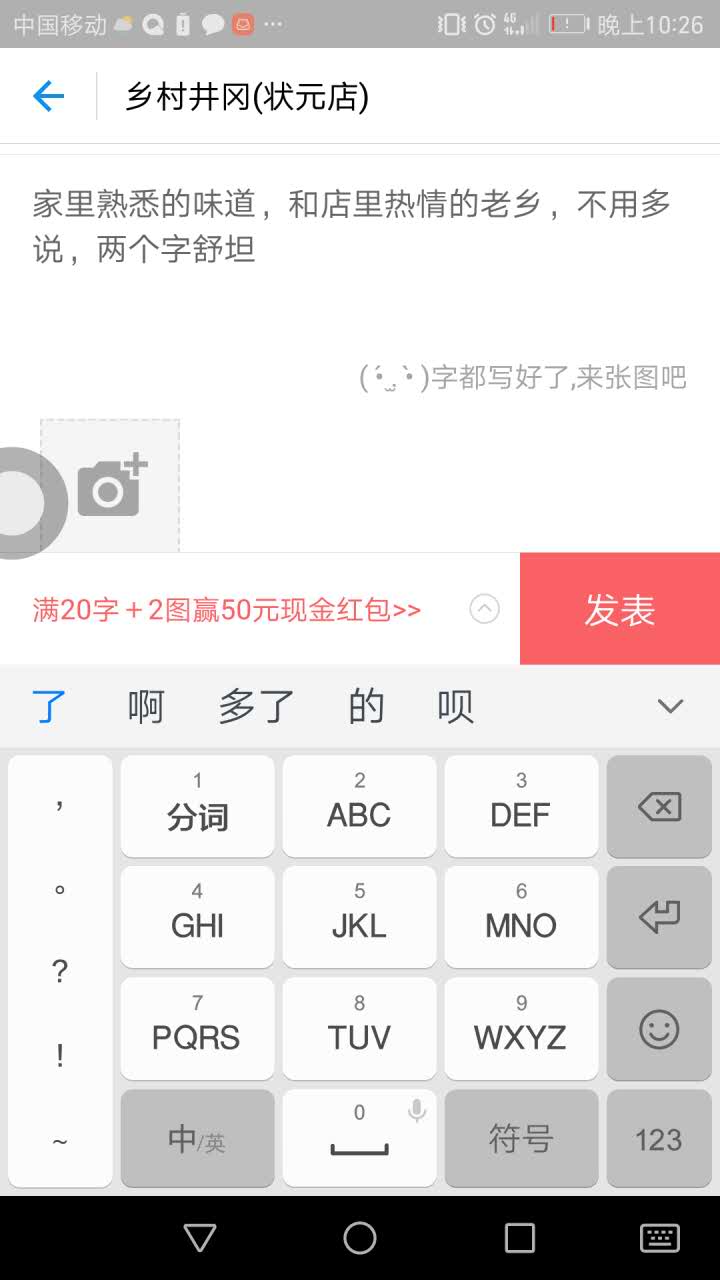Tap the JKL key
This screenshot has width=720, height=1280.
coord(359,917)
